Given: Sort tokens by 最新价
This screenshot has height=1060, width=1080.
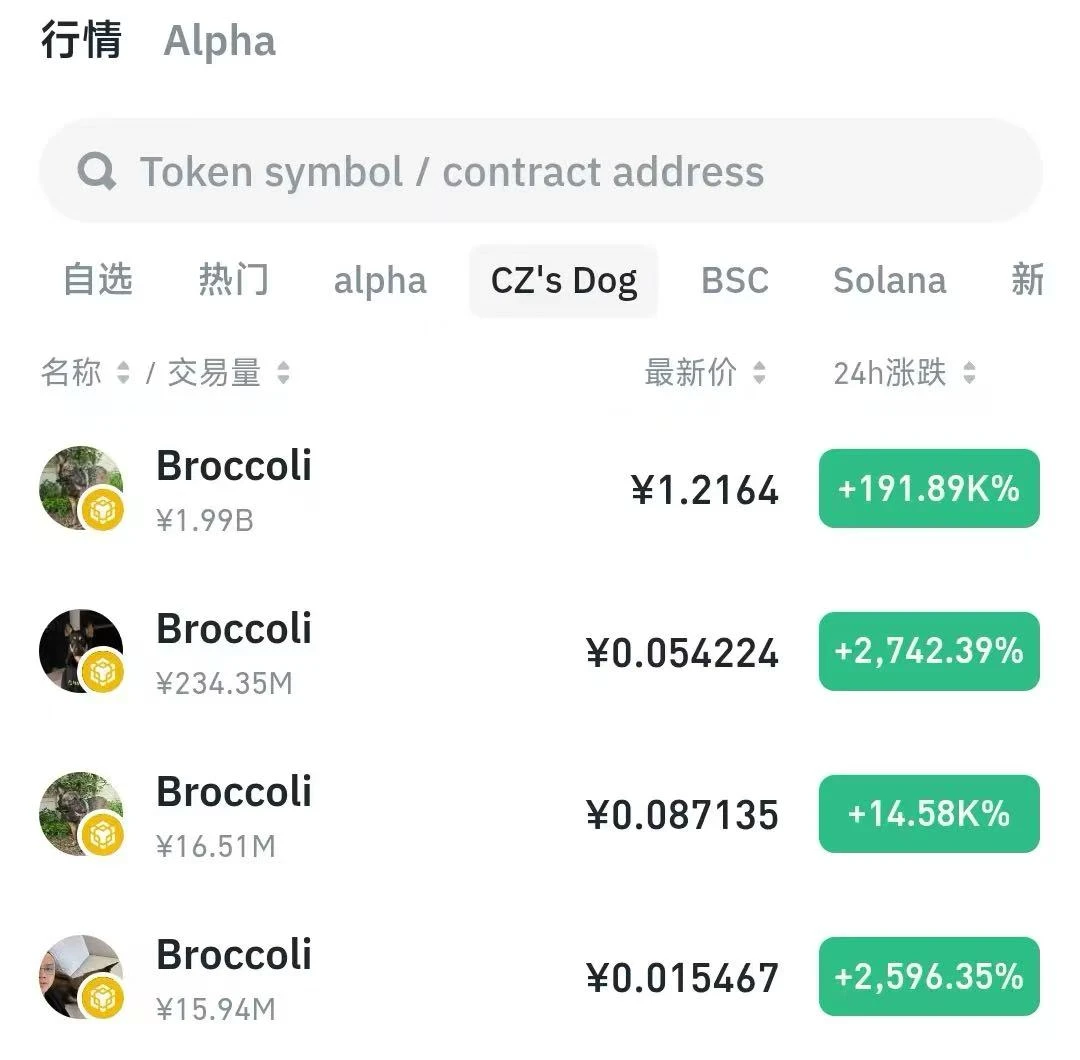Looking at the screenshot, I should [x=705, y=373].
